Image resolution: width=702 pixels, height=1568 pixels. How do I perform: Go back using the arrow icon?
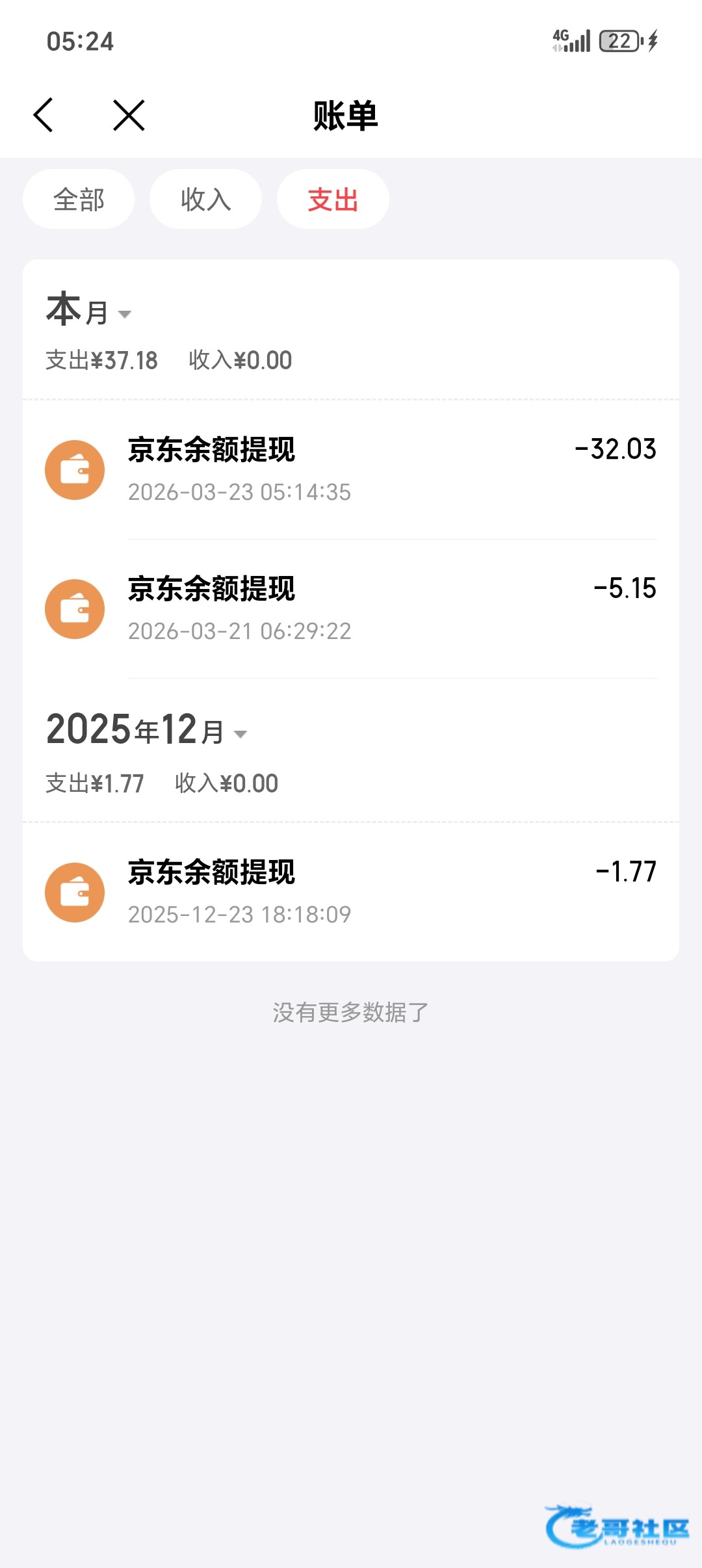(x=44, y=116)
